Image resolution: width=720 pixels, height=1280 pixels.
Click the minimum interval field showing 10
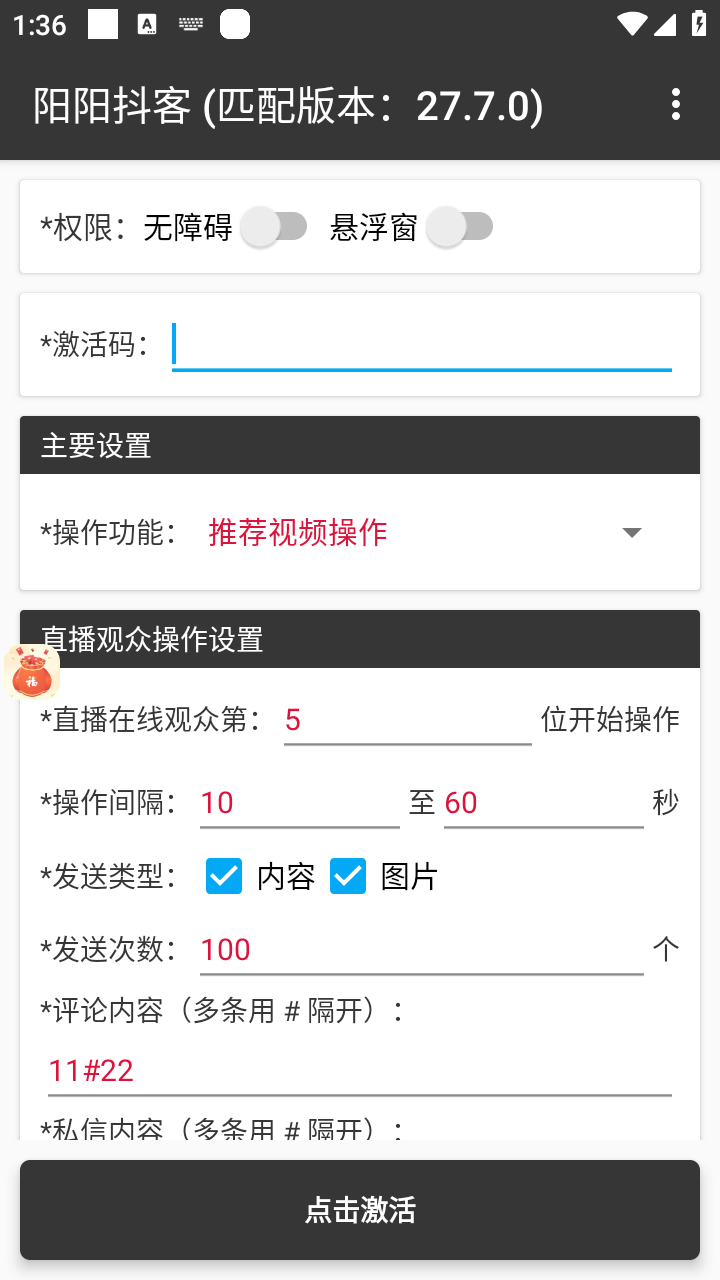pyautogui.click(x=298, y=802)
